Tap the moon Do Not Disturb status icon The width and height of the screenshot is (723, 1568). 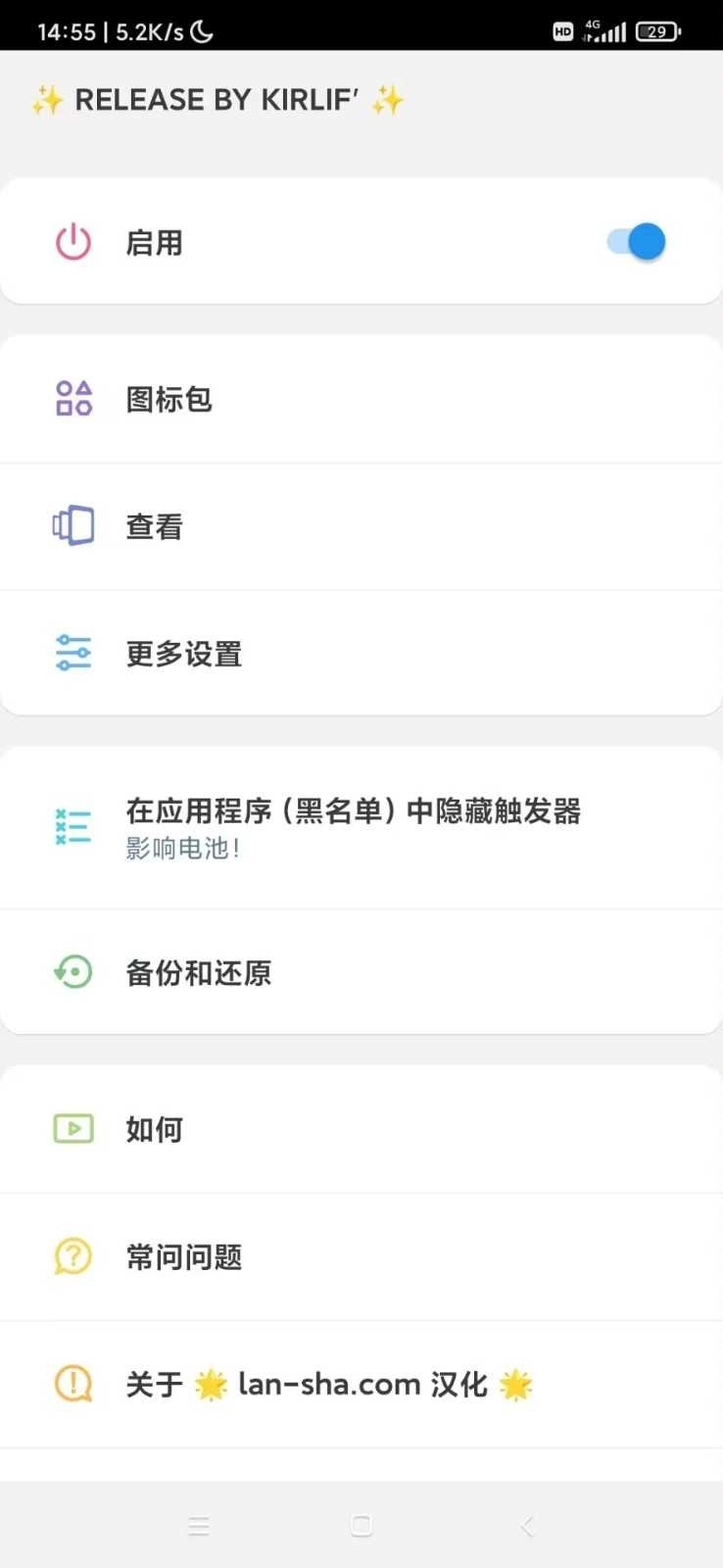(x=201, y=30)
